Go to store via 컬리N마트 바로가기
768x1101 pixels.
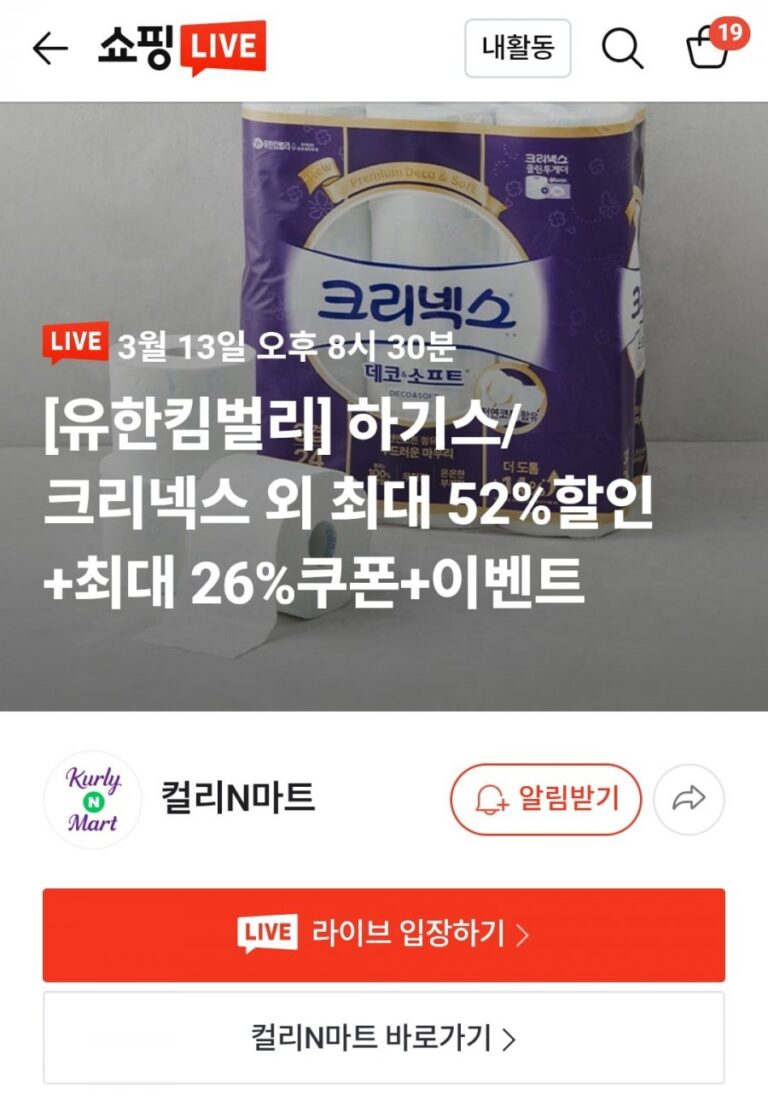pos(384,1038)
